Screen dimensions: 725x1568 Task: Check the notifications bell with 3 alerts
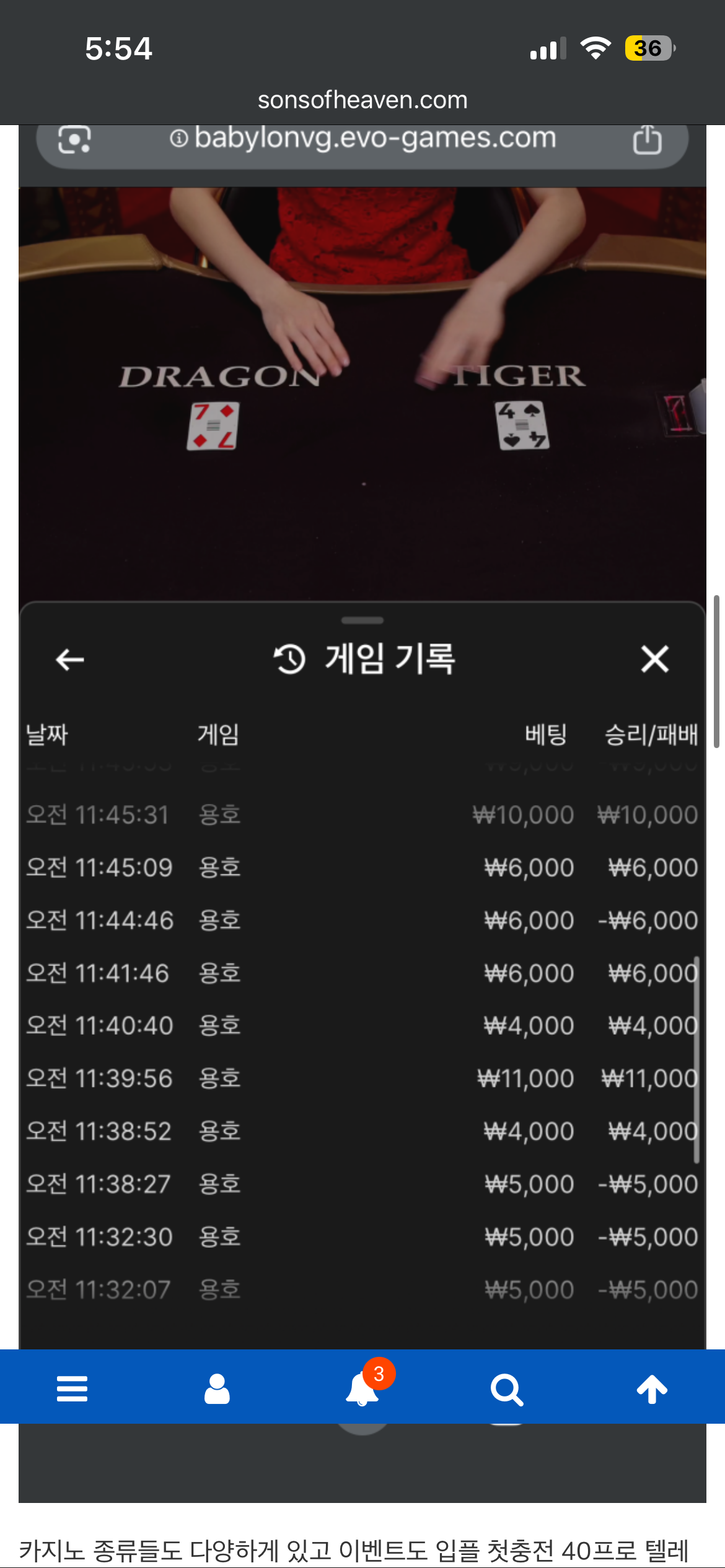tap(362, 1388)
